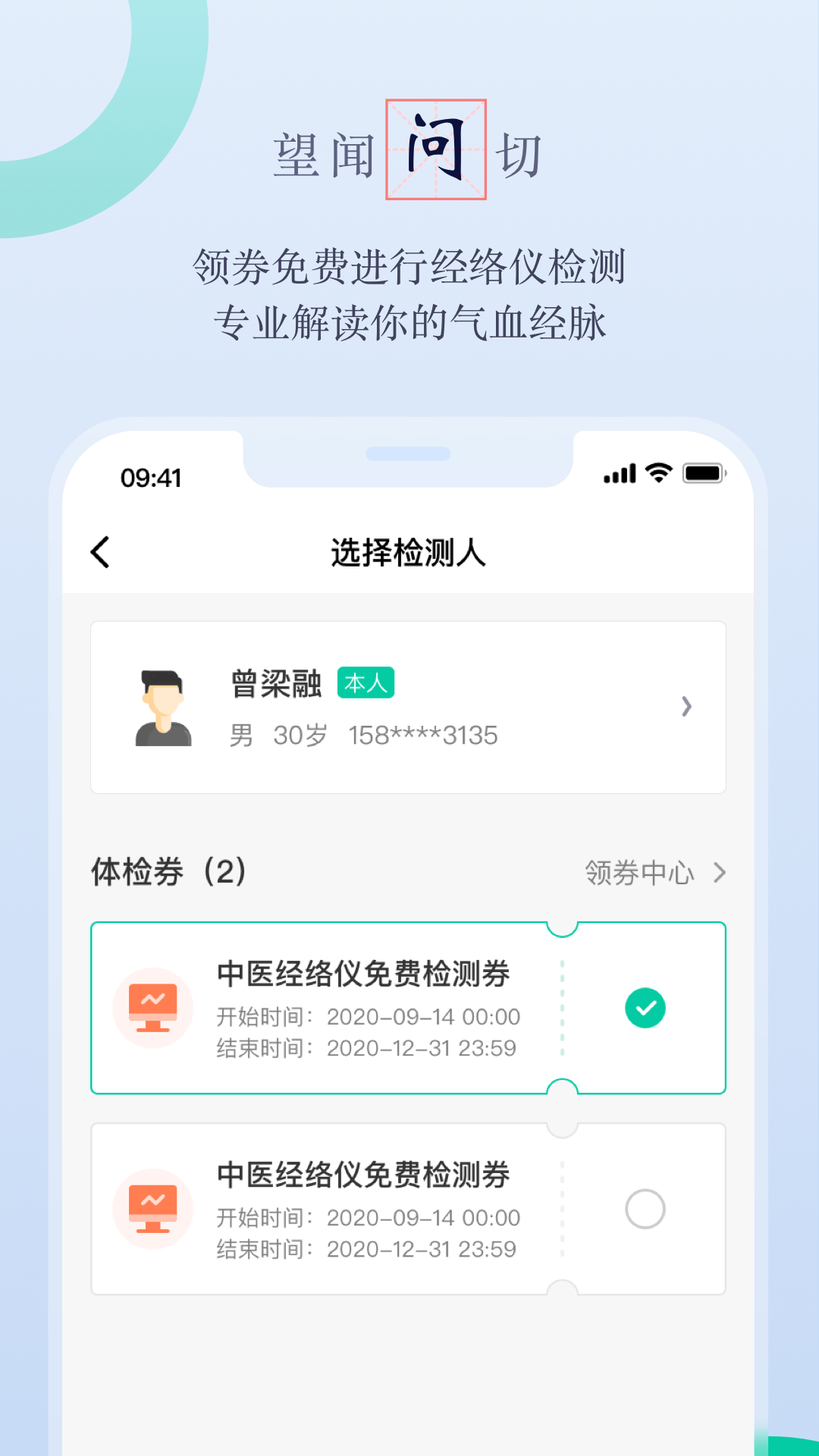Screen dimensions: 819x1456
Task: Click the back arrow icon
Action: (x=99, y=553)
